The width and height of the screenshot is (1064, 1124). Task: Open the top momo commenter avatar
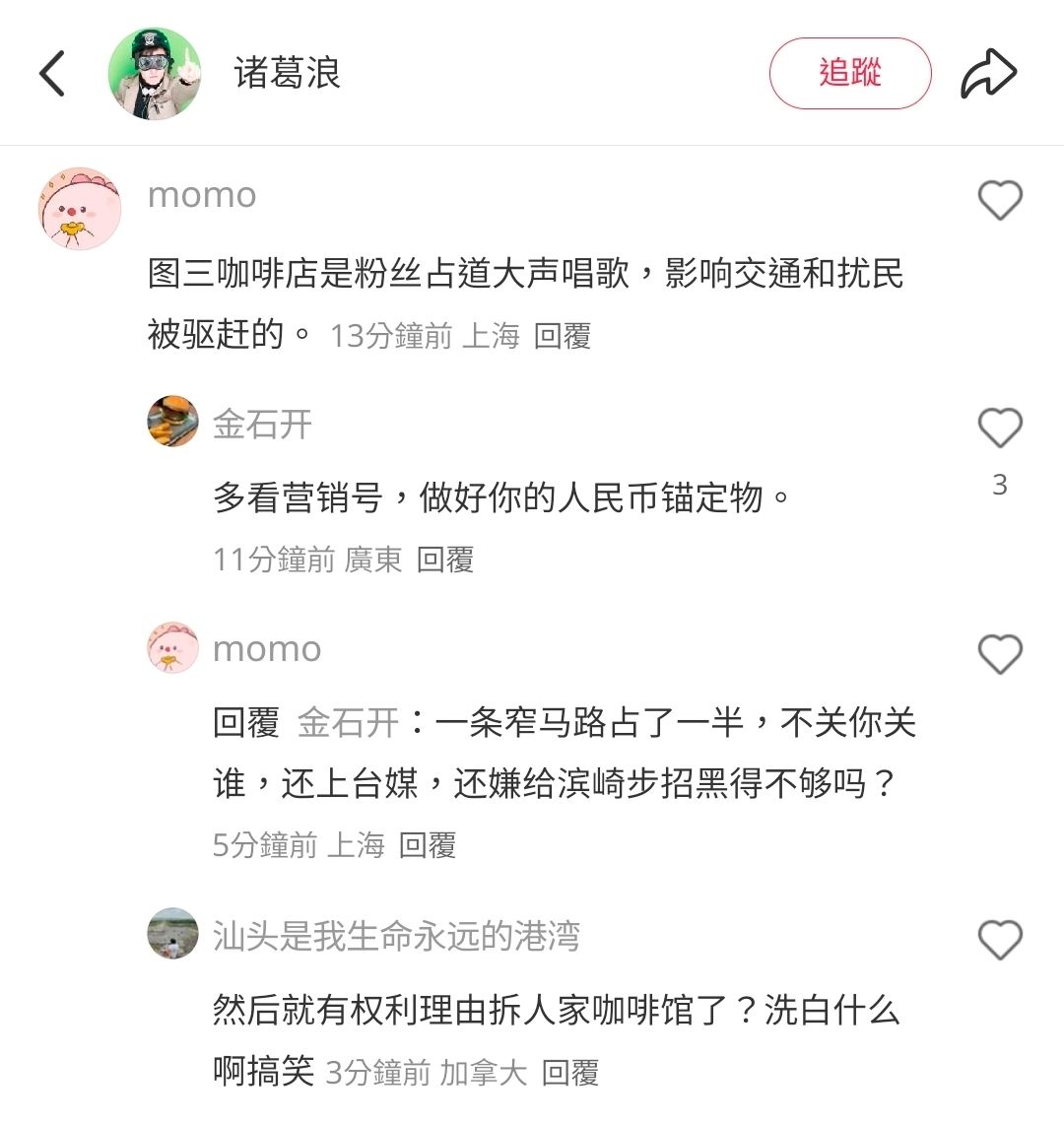pos(80,208)
